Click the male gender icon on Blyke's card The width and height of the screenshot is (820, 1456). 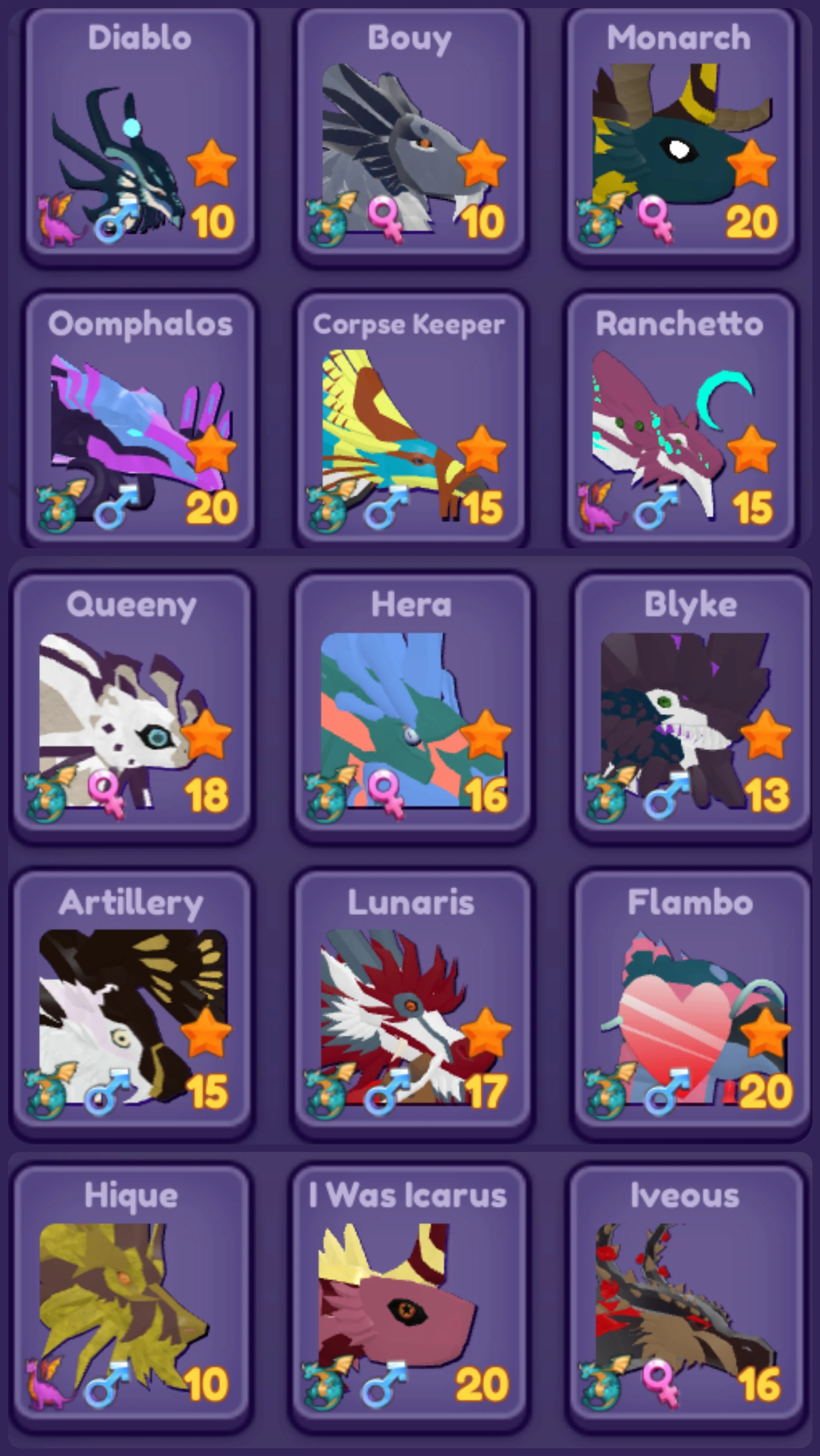point(665,797)
